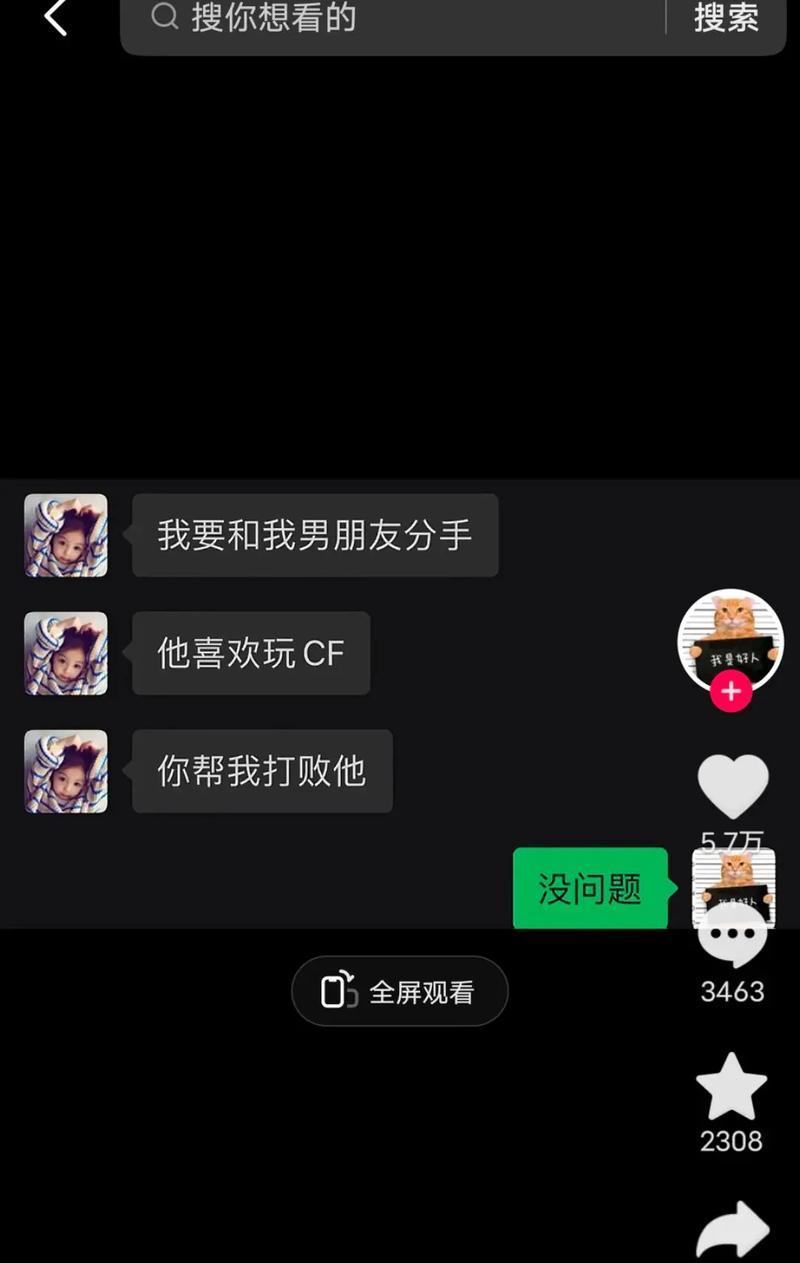800x1263 pixels.
Task: Go back with the top-left arrow
Action: tap(56, 18)
